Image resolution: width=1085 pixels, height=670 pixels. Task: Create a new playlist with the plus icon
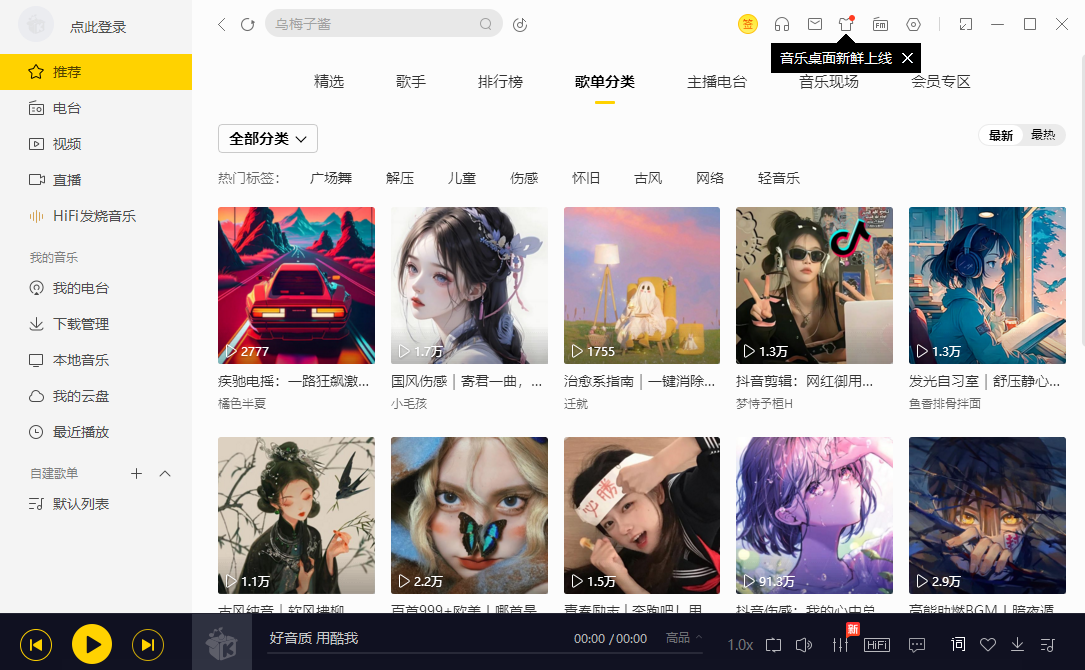point(137,473)
